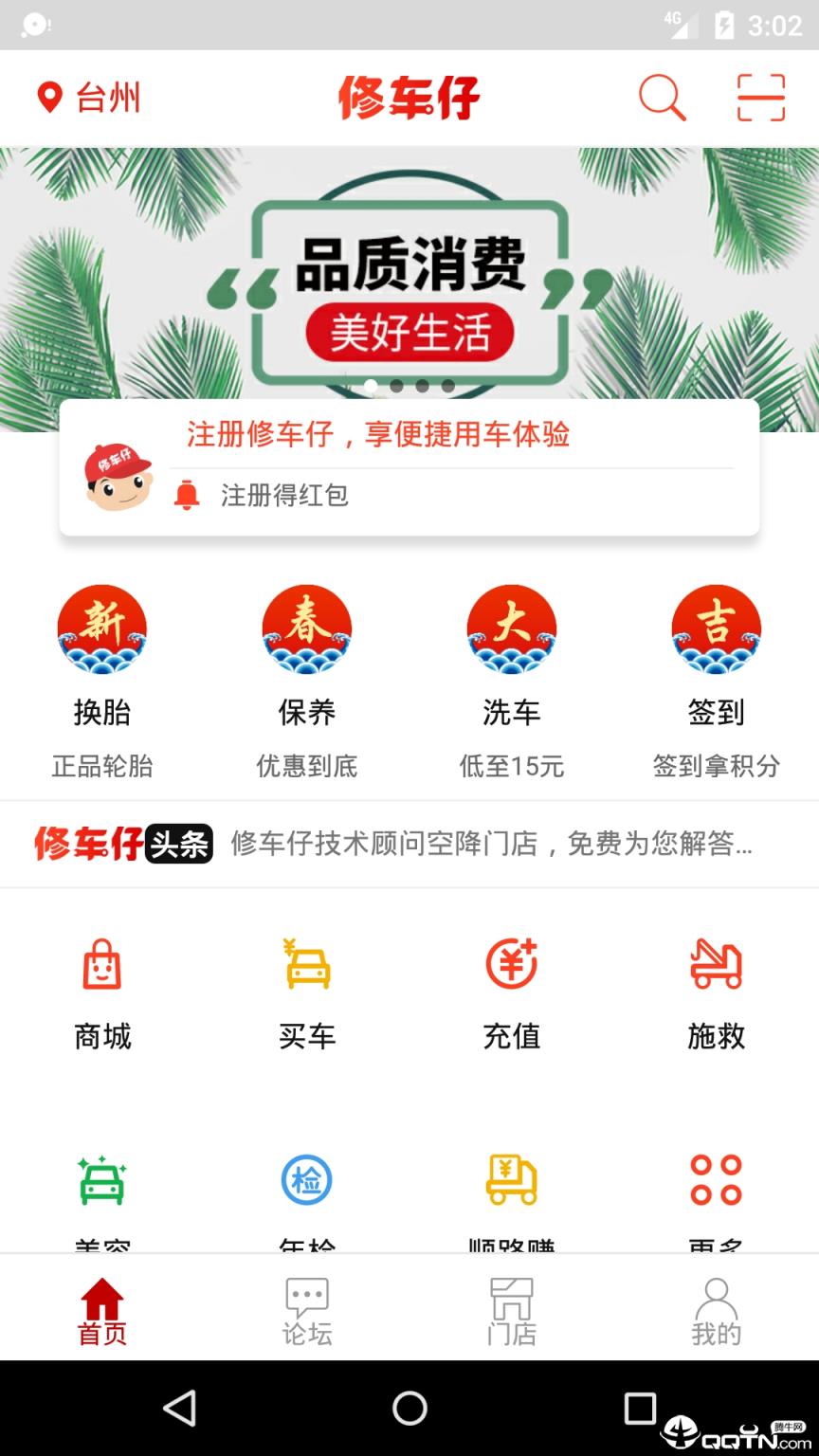Tap the scan icon in the header

click(758, 97)
